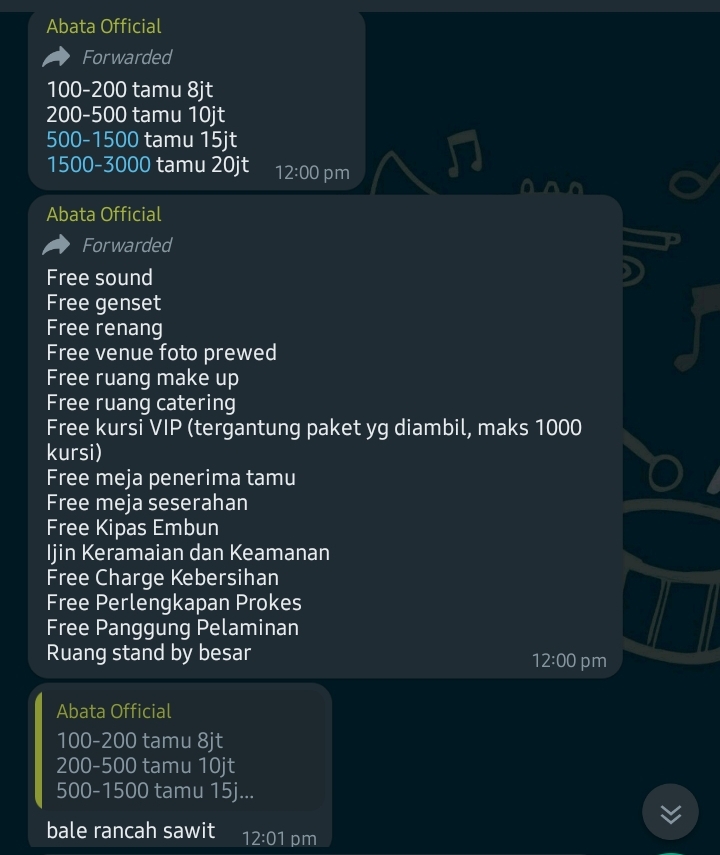Tap the 1500-3000 number link

[98, 165]
